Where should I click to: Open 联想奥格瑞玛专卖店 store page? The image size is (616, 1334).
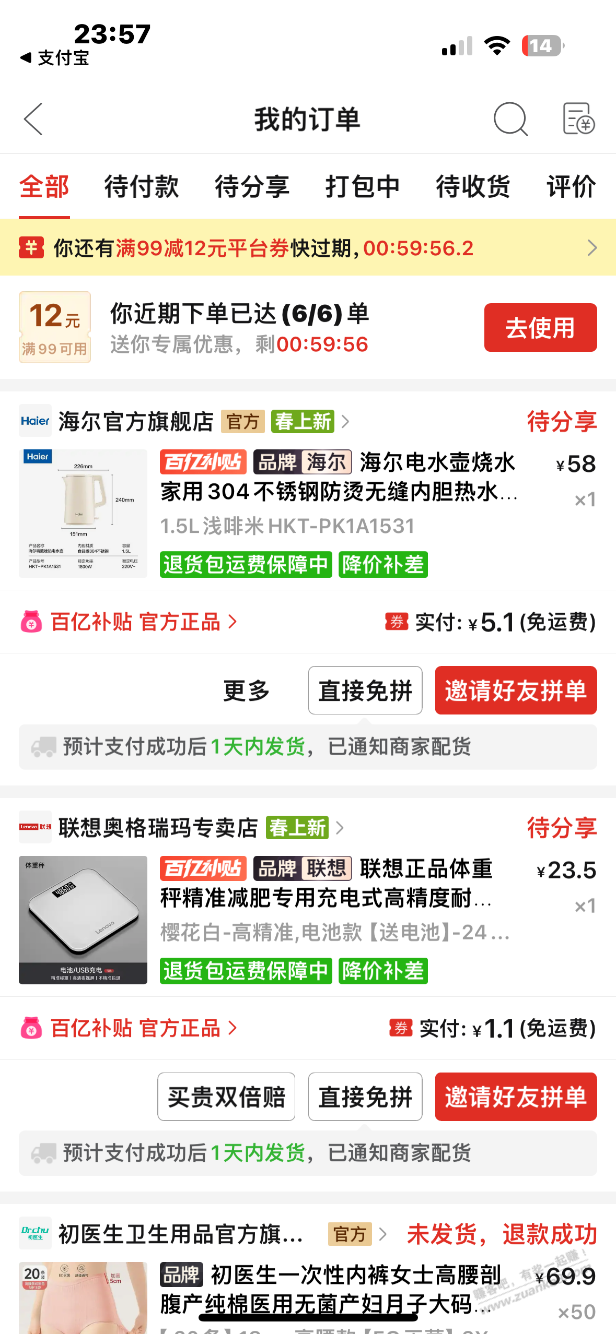157,828
